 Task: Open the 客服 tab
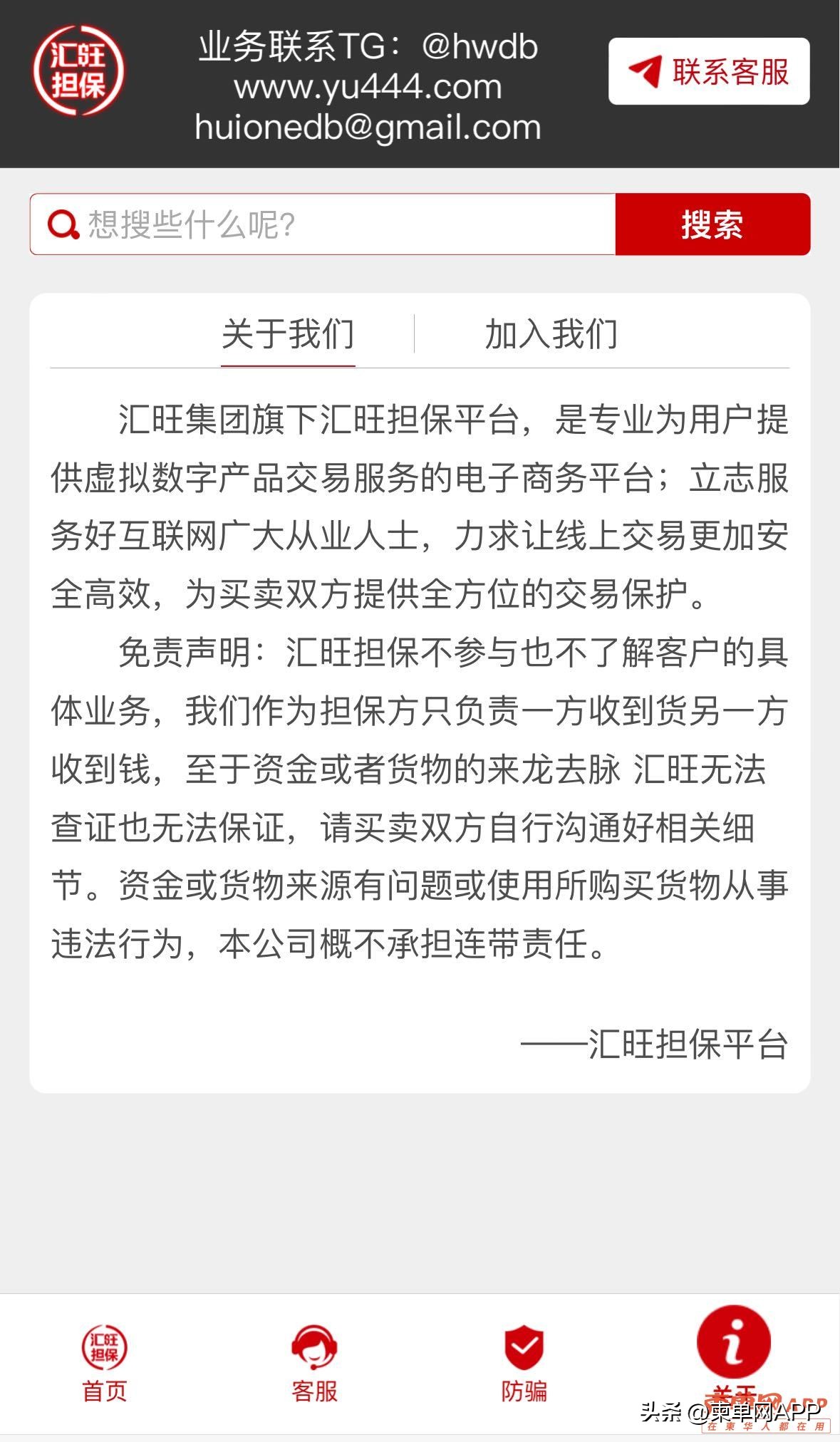click(x=314, y=1362)
